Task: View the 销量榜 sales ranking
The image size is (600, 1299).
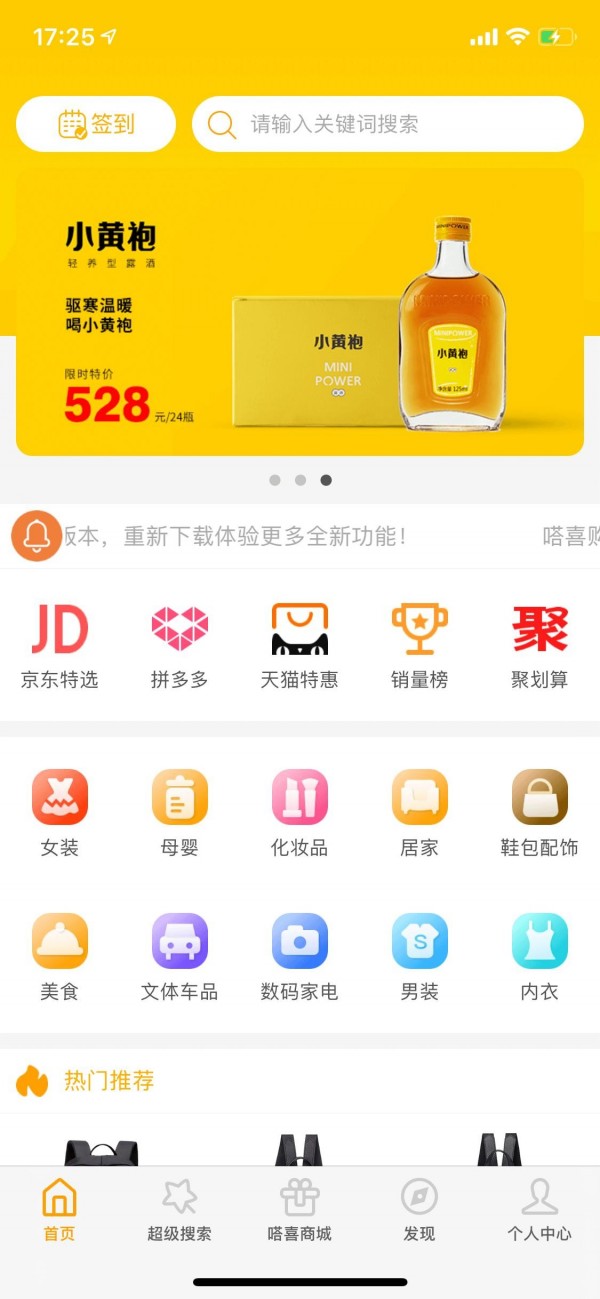Action: [x=420, y=645]
